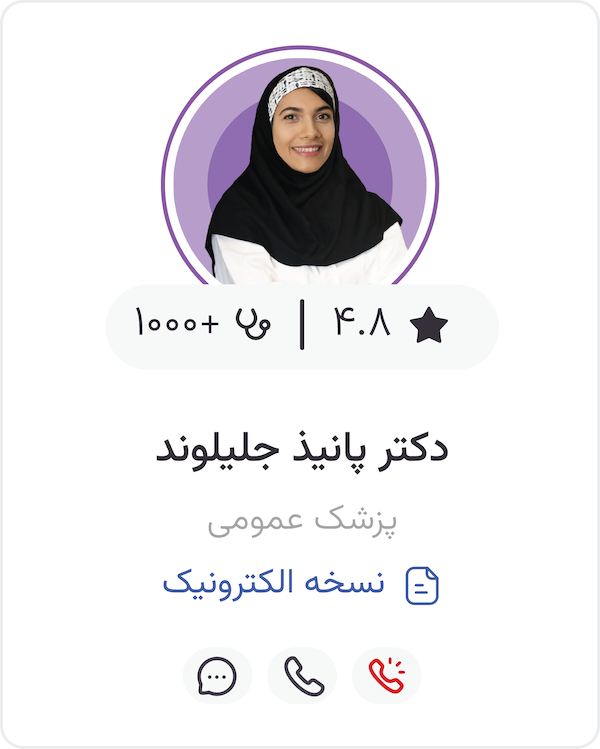This screenshot has height=749, width=600.
Task: Open دکتر پانیذ جلیلوند's profile card
Action: click(301, 449)
